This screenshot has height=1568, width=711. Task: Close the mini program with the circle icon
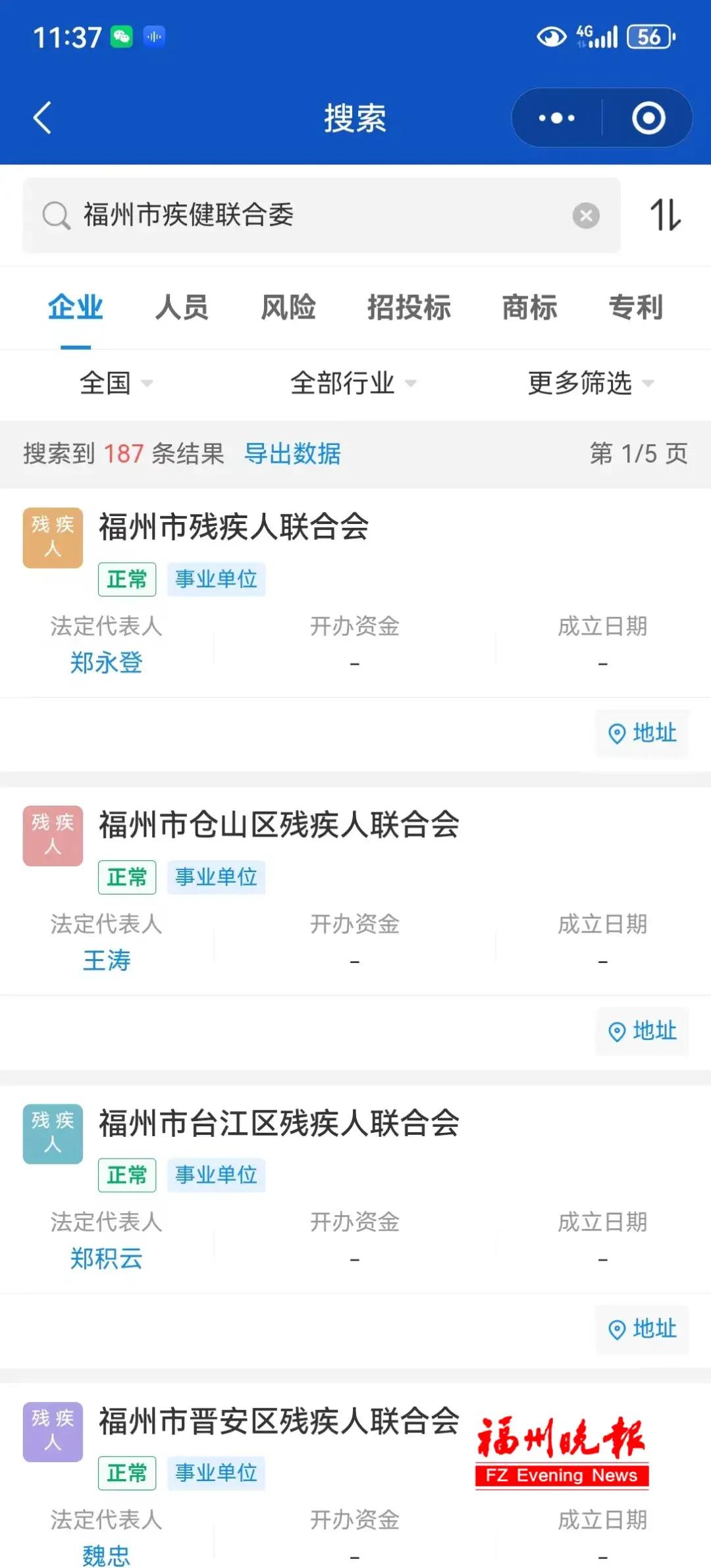click(x=648, y=118)
